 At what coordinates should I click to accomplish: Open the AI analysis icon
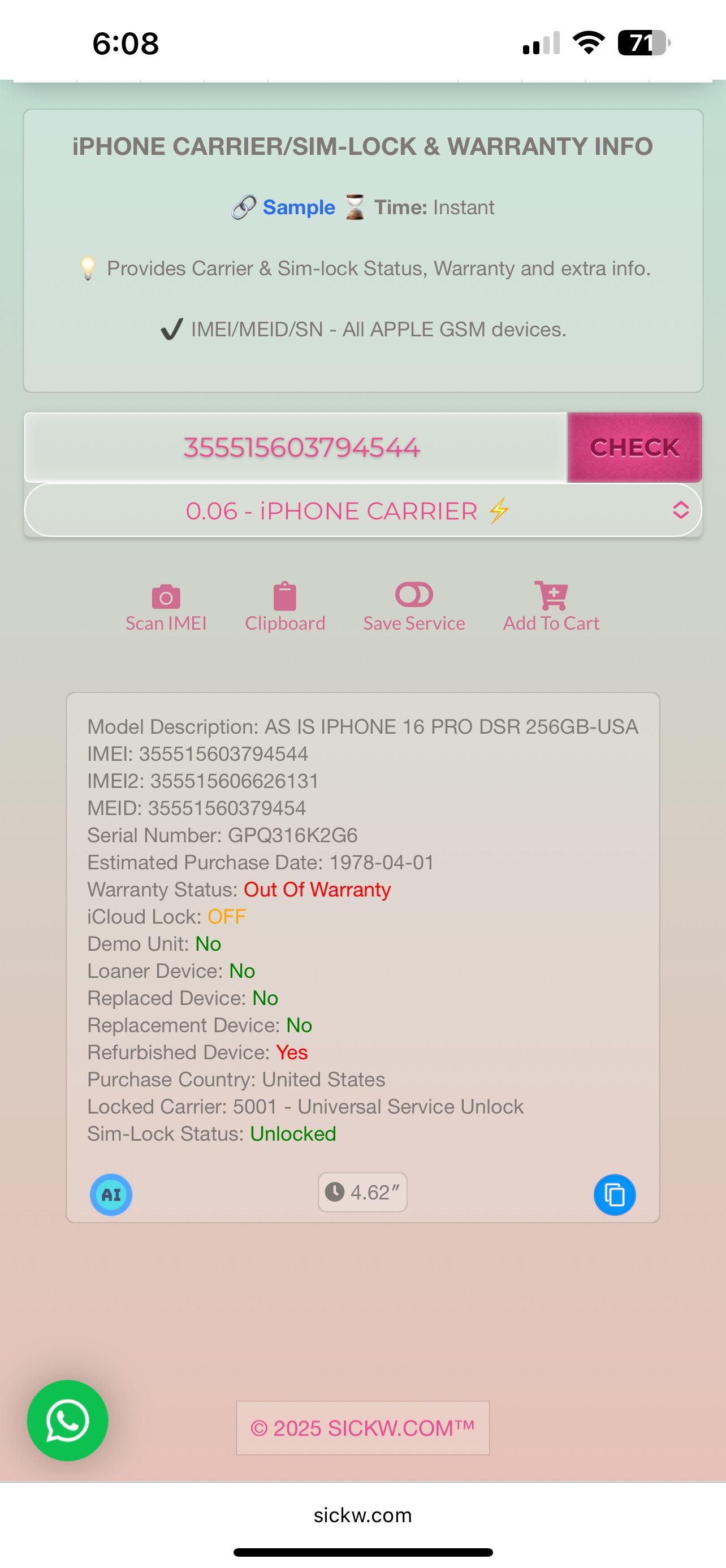[x=111, y=1194]
